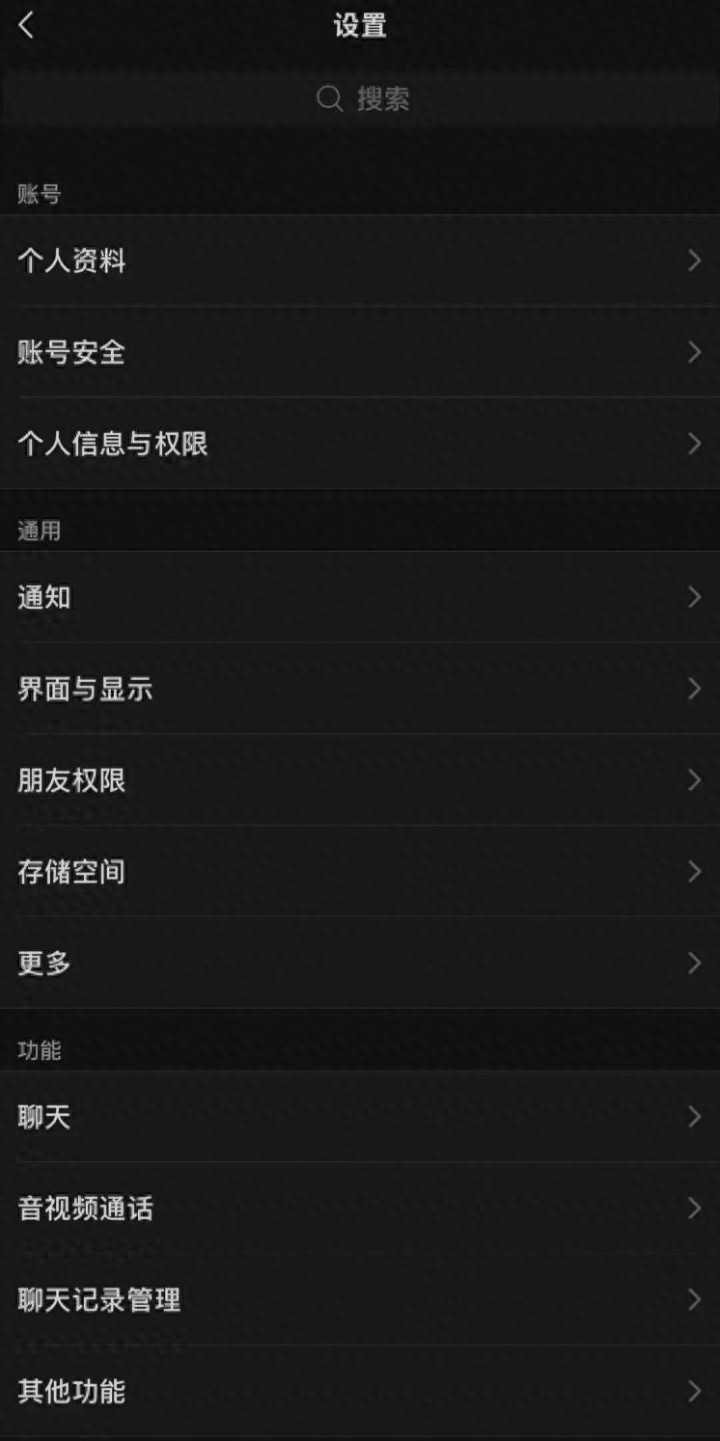This screenshot has height=1441, width=720.
Task: Open the 聊天 settings row
Action: click(360, 1117)
